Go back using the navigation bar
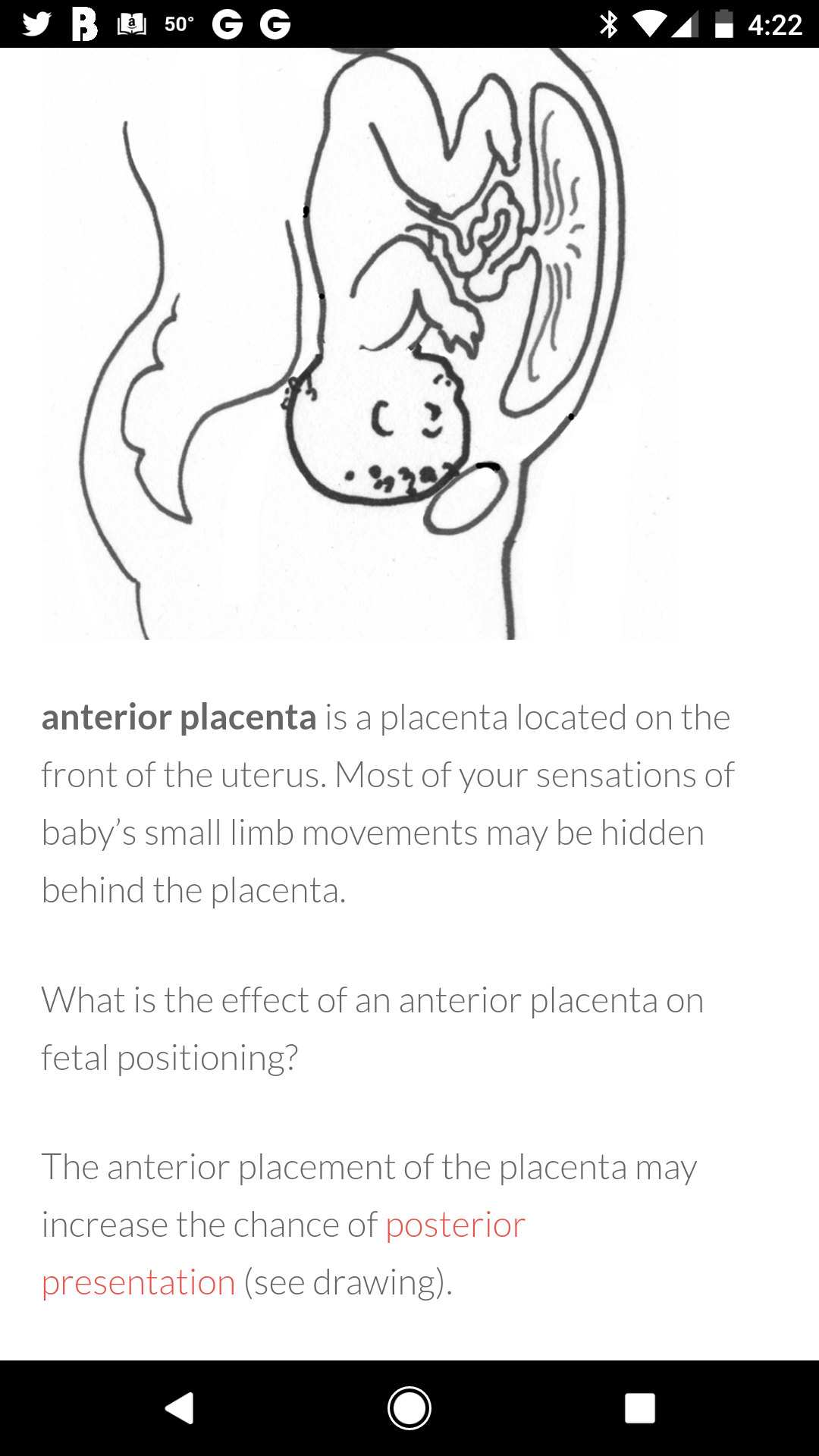This screenshot has width=819, height=1456. point(180,1408)
